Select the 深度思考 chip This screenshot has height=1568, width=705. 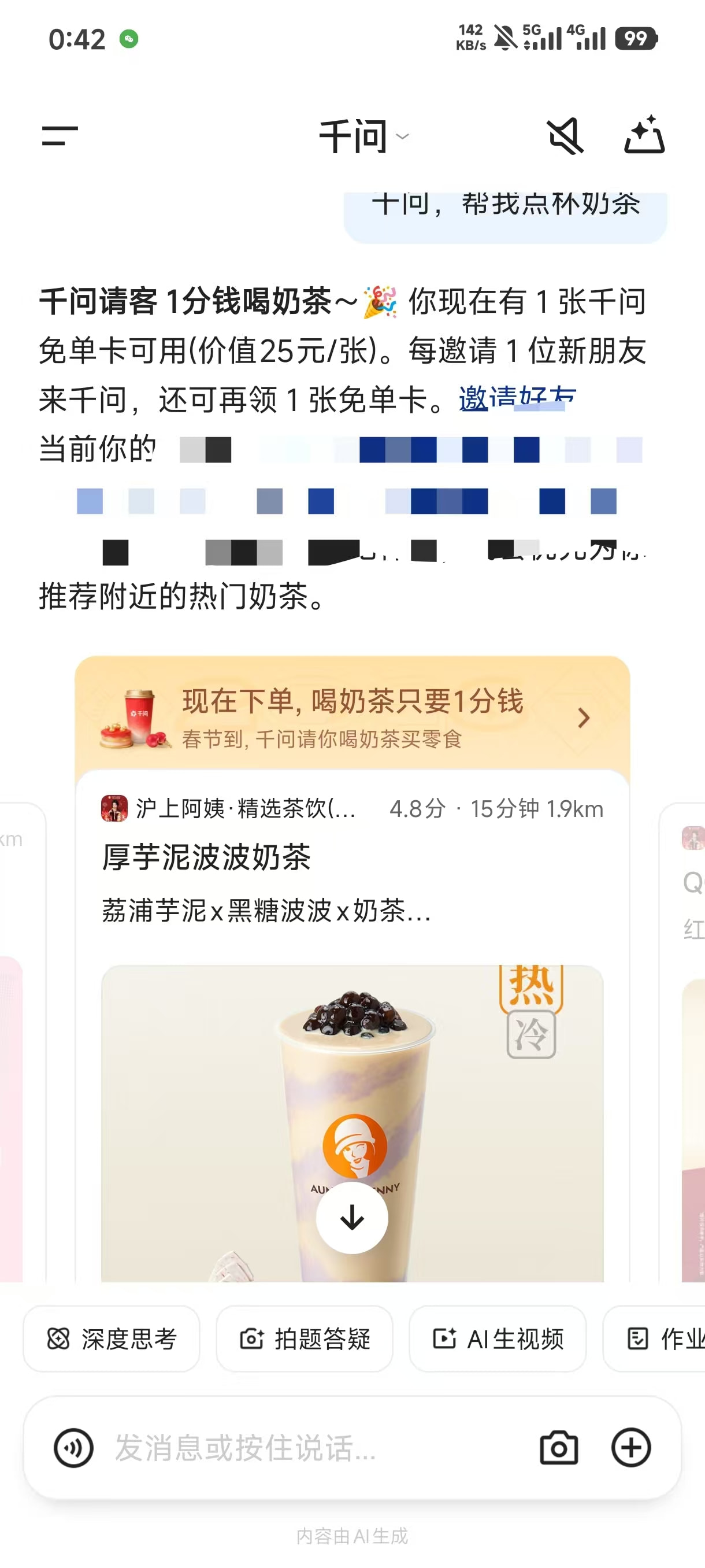click(x=112, y=1338)
